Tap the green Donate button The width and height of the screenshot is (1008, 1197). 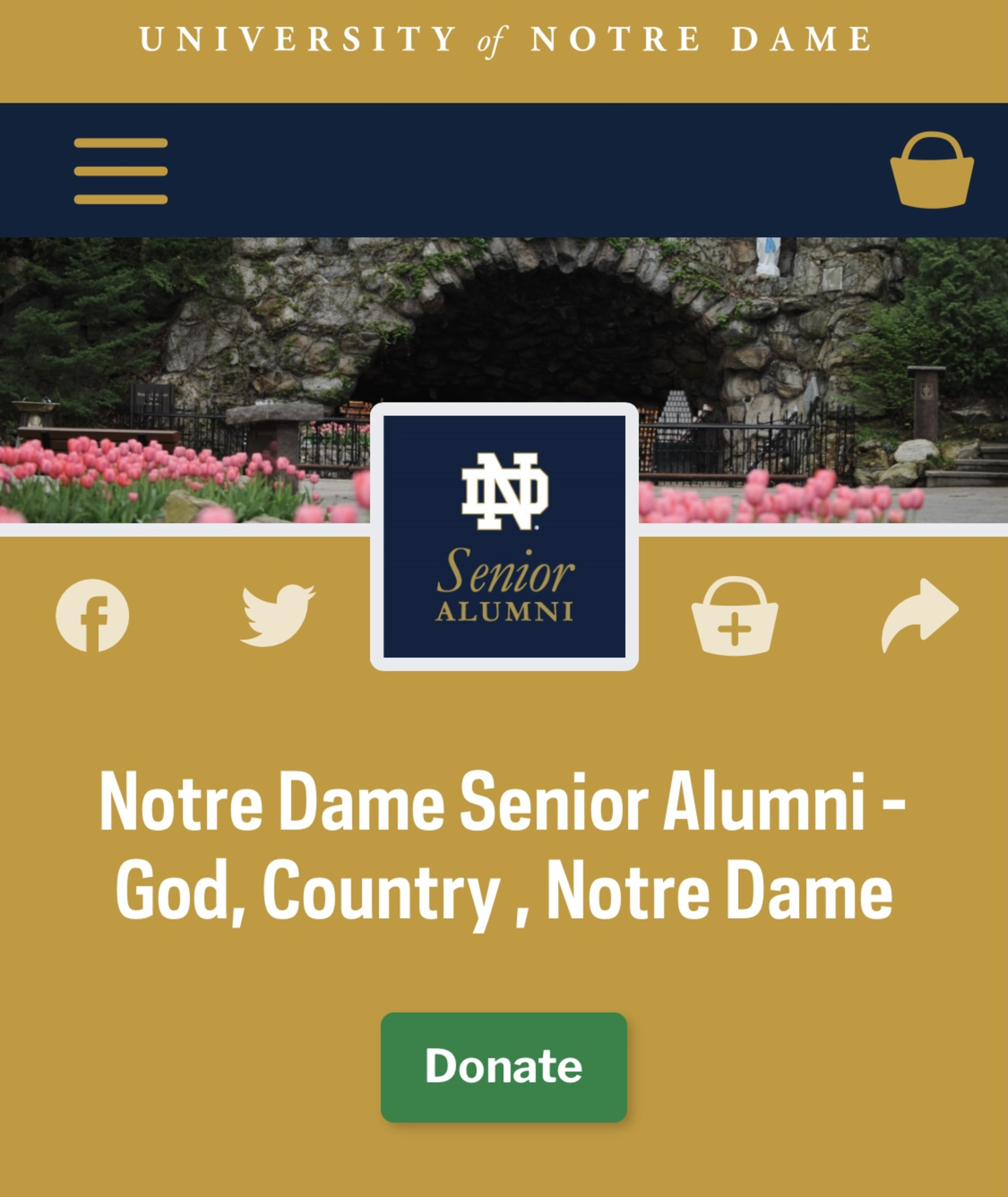coord(504,1067)
